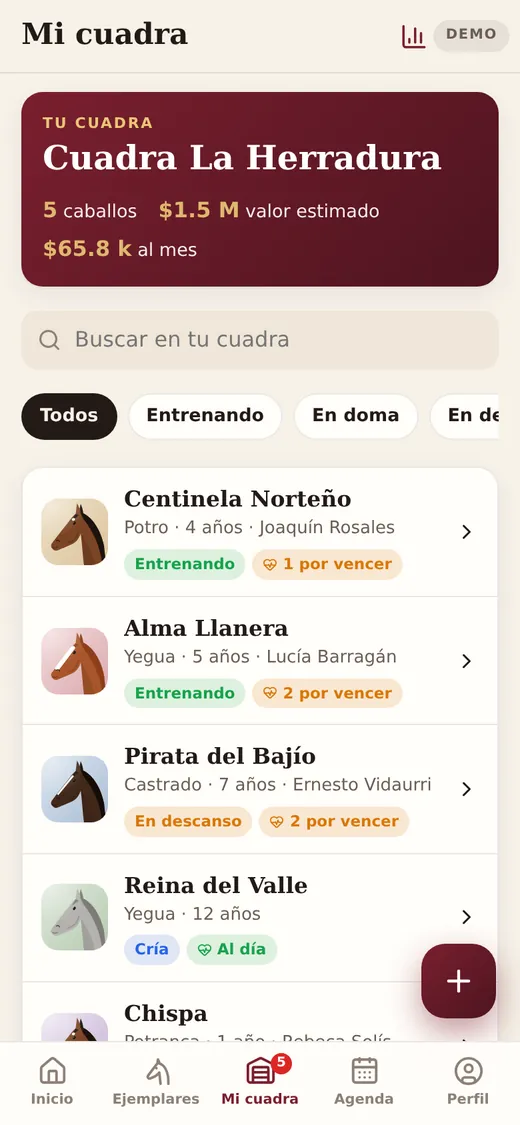Image resolution: width=520 pixels, height=1125 pixels.
Task: Open the Agenda tab
Action: point(364,1082)
